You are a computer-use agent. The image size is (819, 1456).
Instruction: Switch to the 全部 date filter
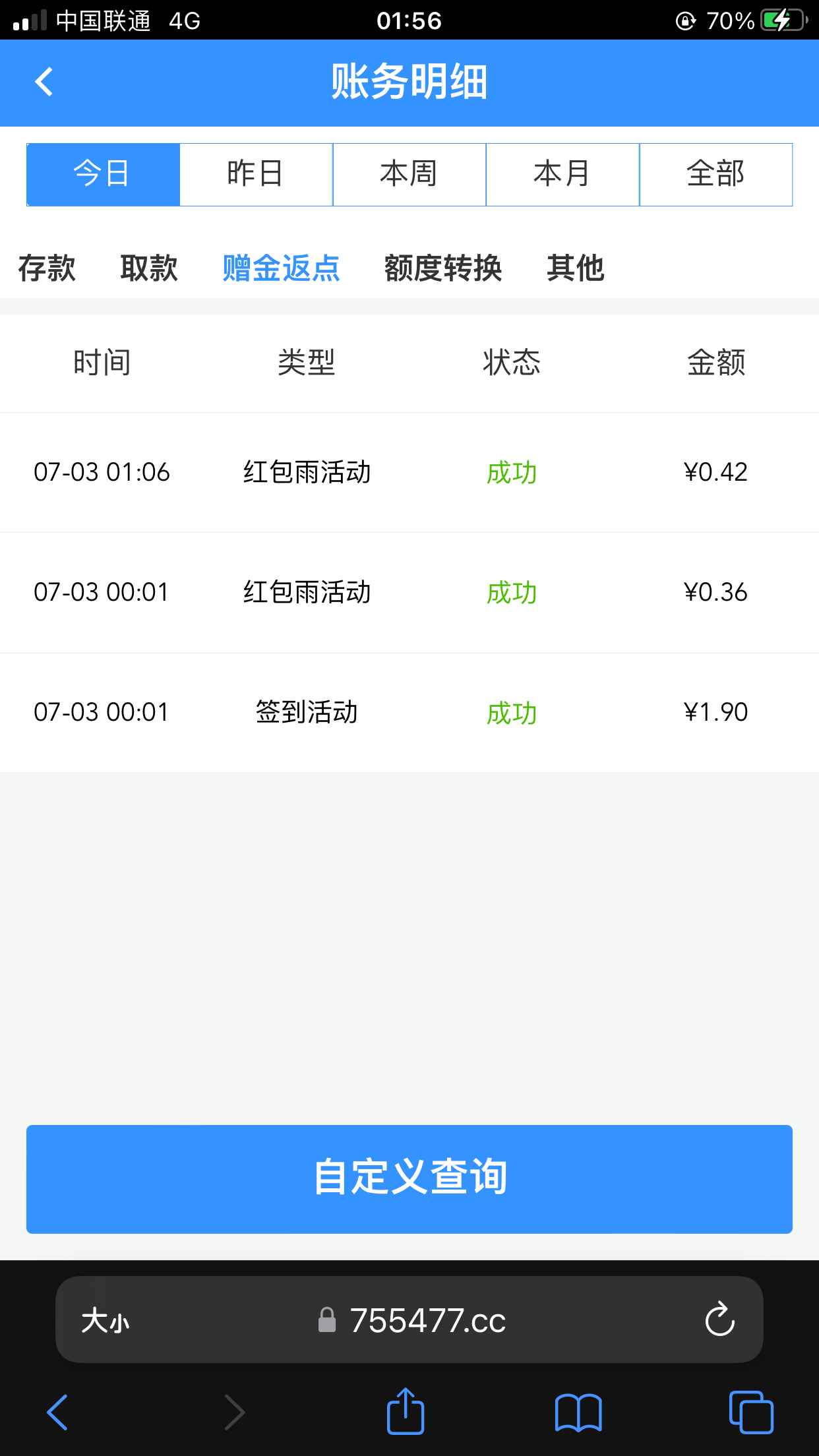tap(715, 175)
